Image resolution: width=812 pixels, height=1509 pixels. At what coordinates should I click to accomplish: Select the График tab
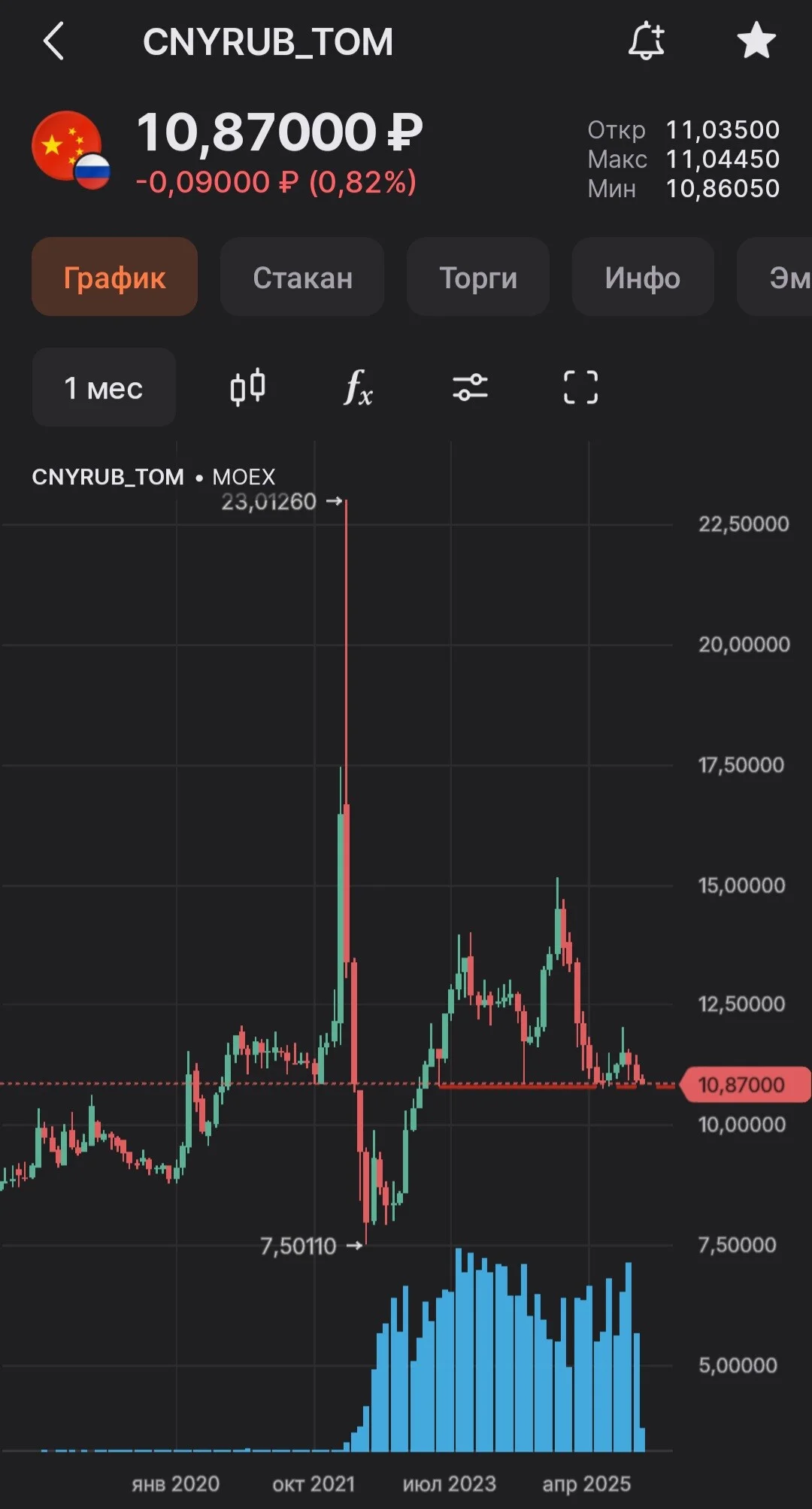[x=114, y=277]
